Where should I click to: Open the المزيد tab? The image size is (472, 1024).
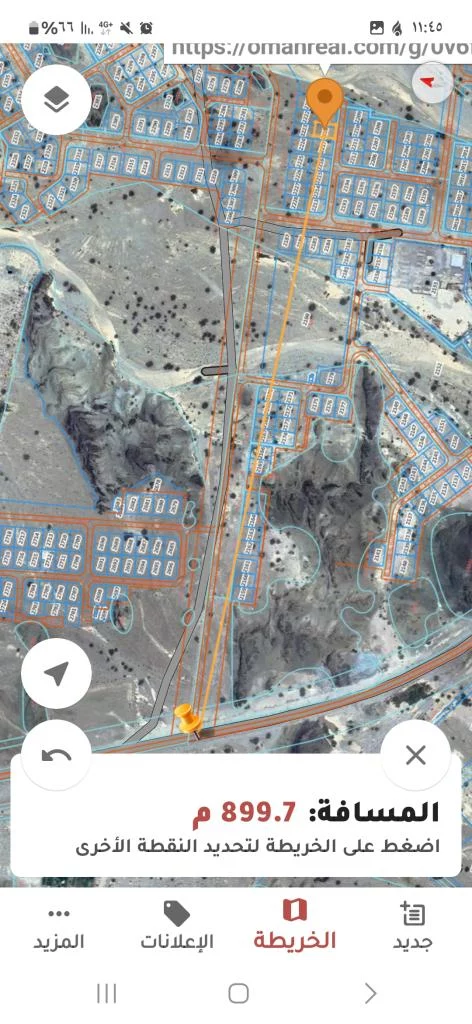59,925
